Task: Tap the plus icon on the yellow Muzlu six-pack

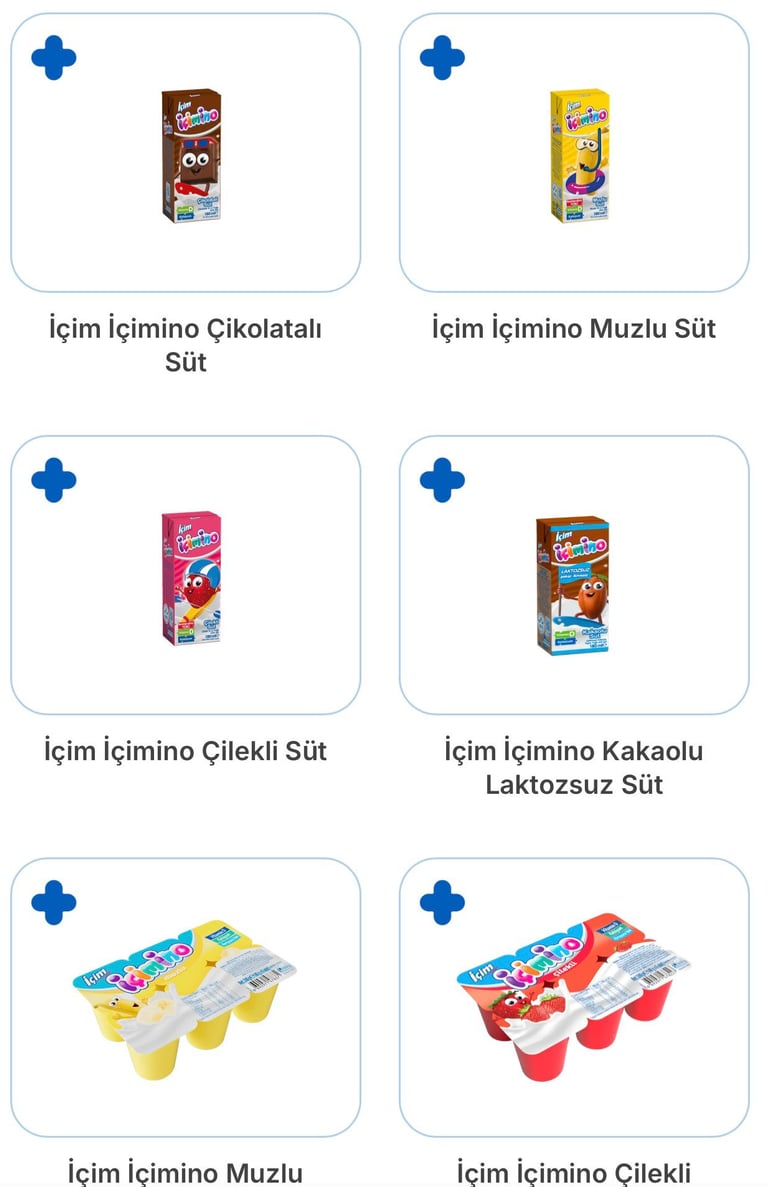Action: (54, 902)
